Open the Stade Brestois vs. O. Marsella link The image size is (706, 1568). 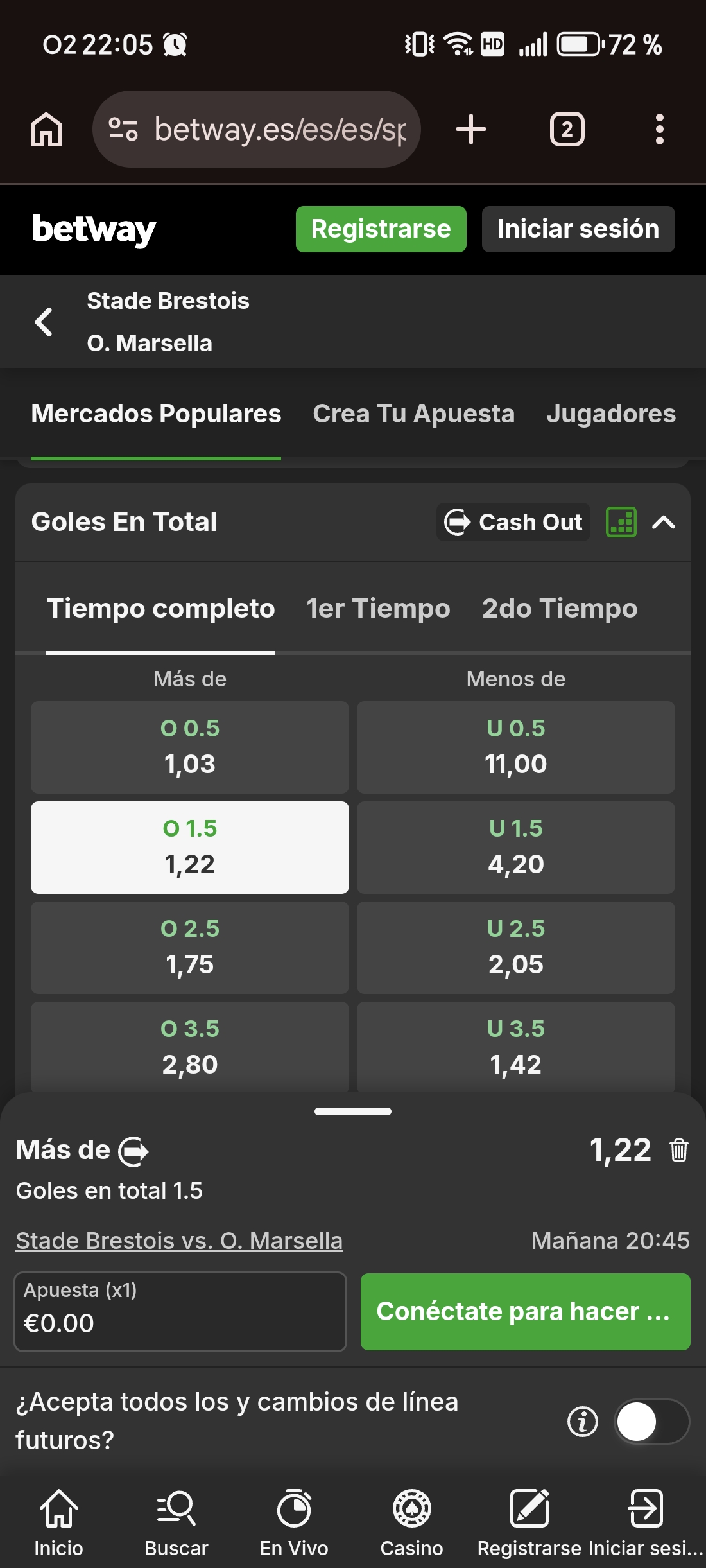pos(179,1241)
